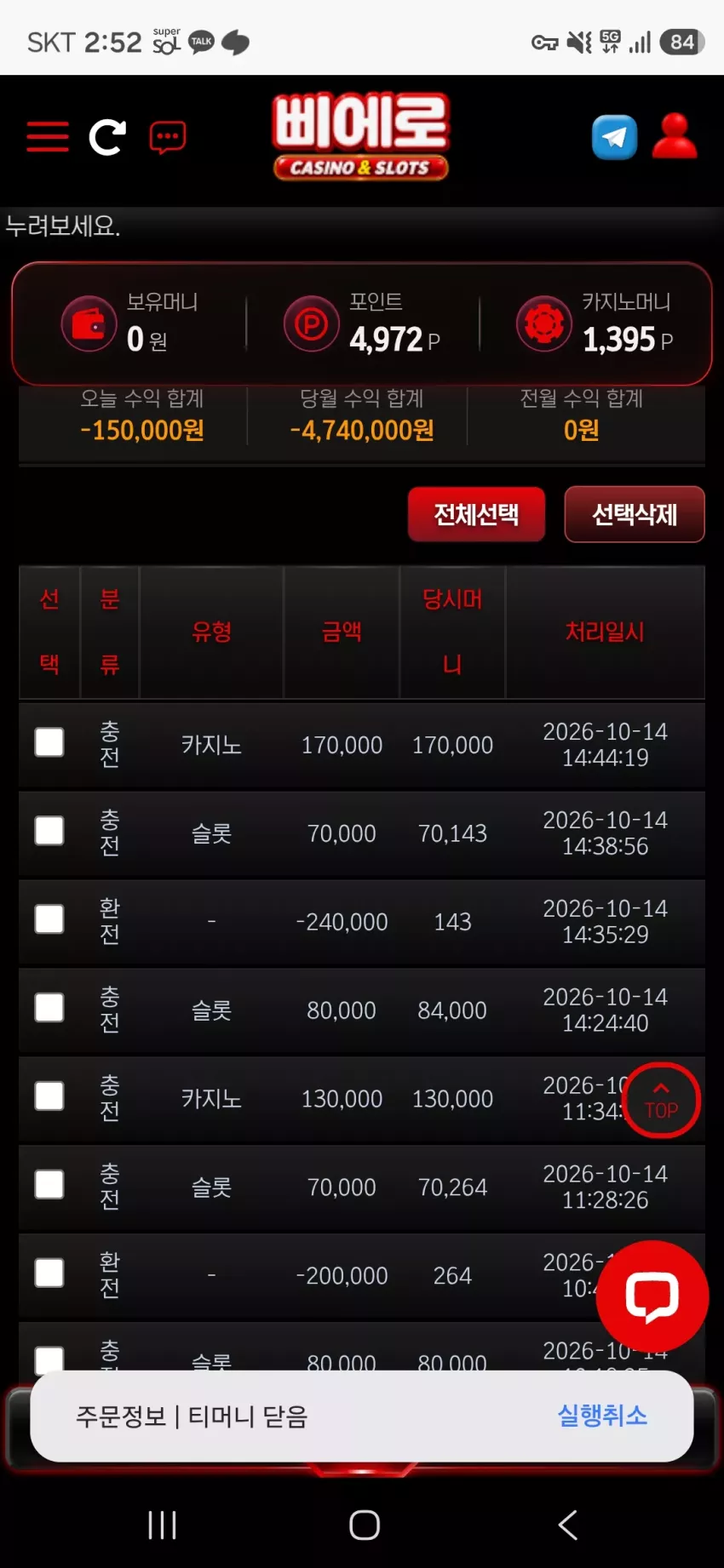Tap the refresh arrow icon
Viewport: 724px width, 1568px height.
coord(107,136)
